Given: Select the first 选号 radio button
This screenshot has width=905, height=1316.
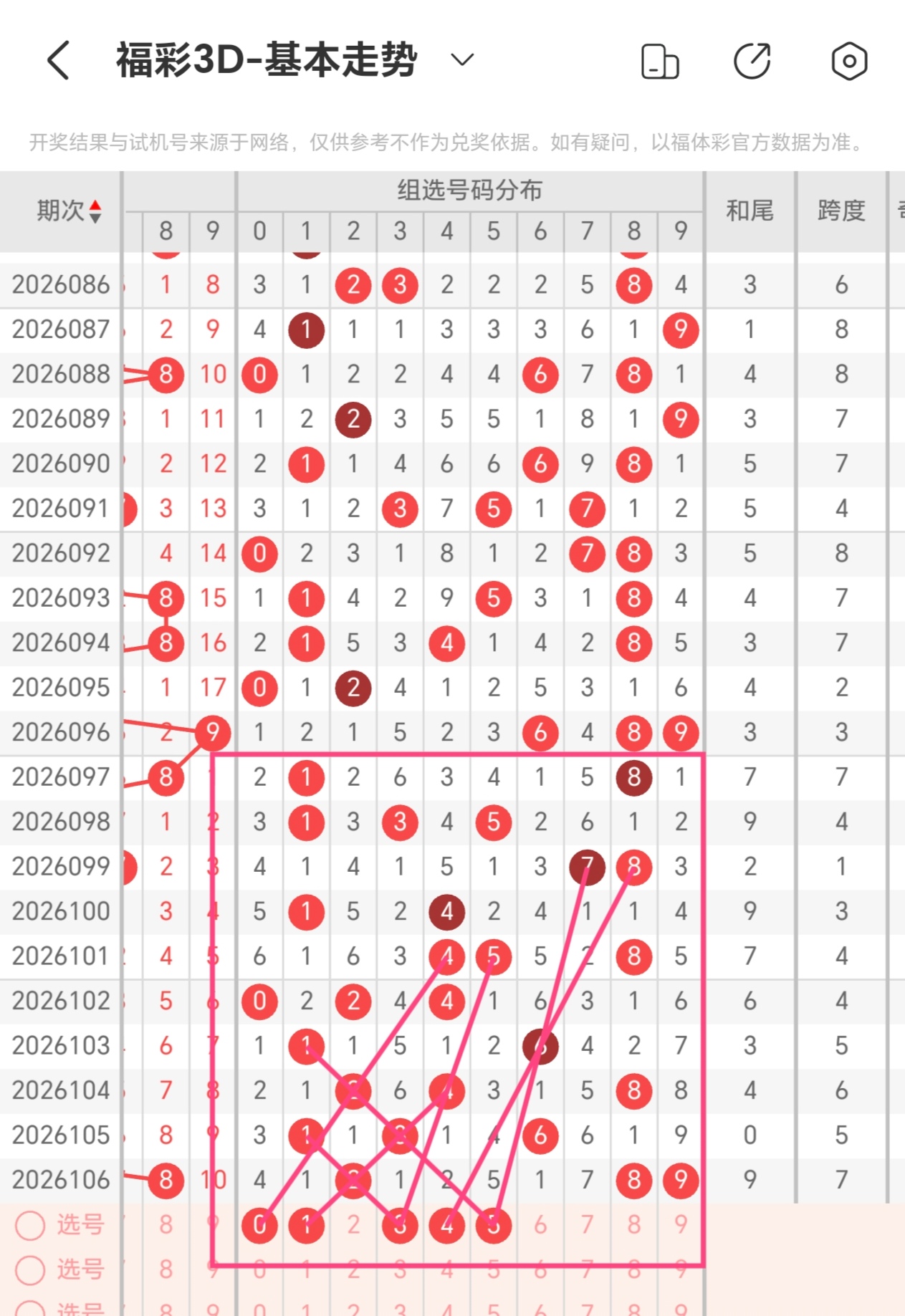Looking at the screenshot, I should pos(31,1225).
